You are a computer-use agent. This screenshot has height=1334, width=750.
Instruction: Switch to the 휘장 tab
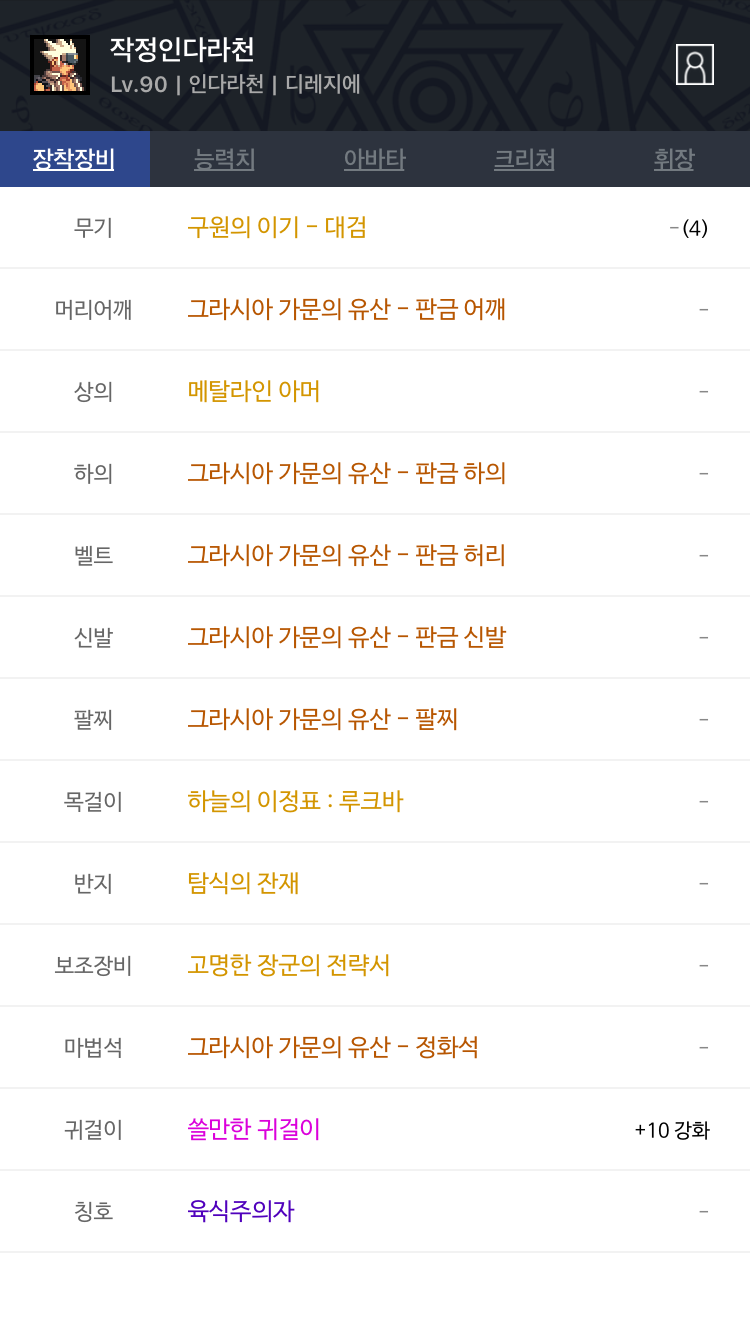coord(674,159)
